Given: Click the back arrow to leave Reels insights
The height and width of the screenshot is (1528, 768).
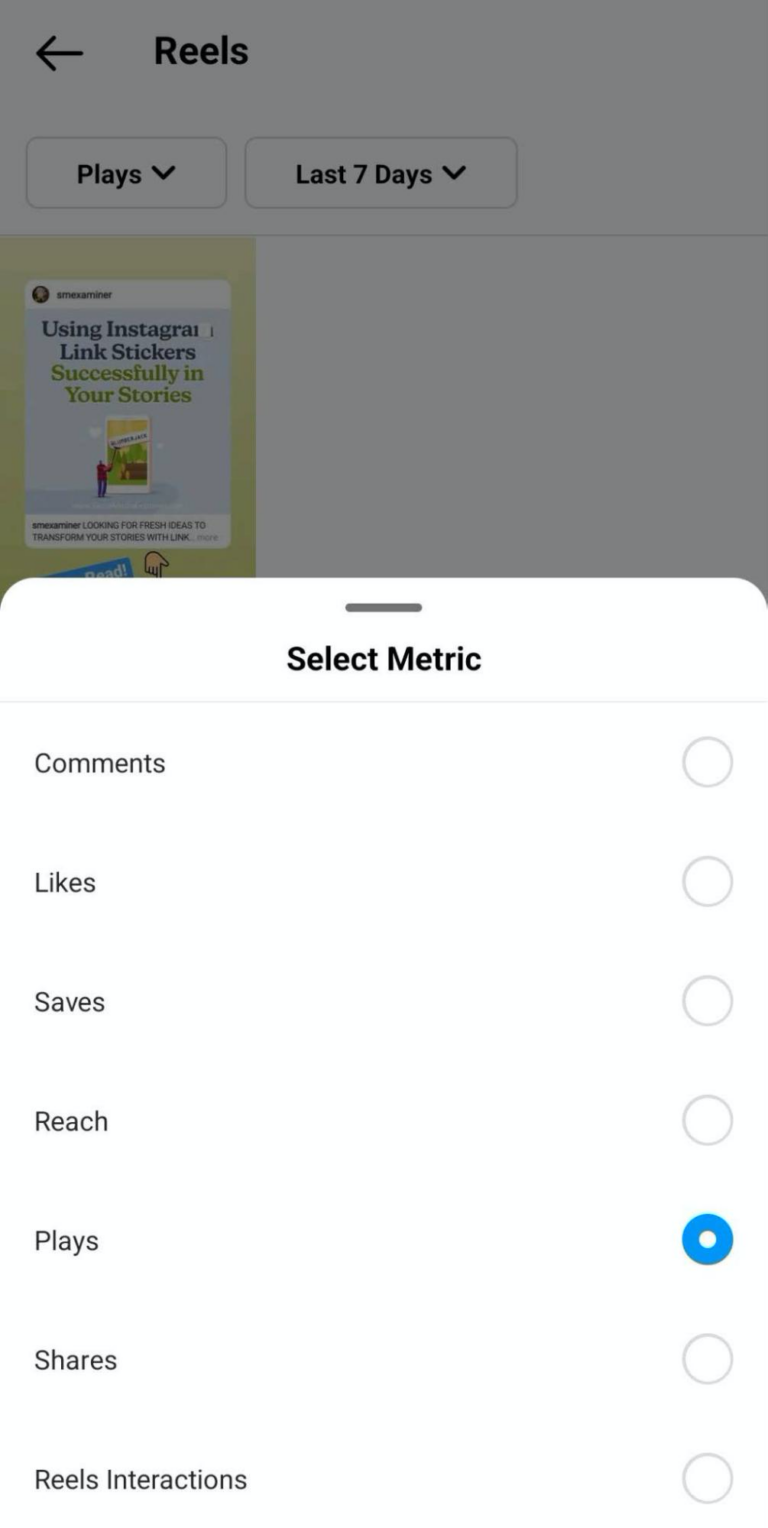Looking at the screenshot, I should click(x=57, y=52).
